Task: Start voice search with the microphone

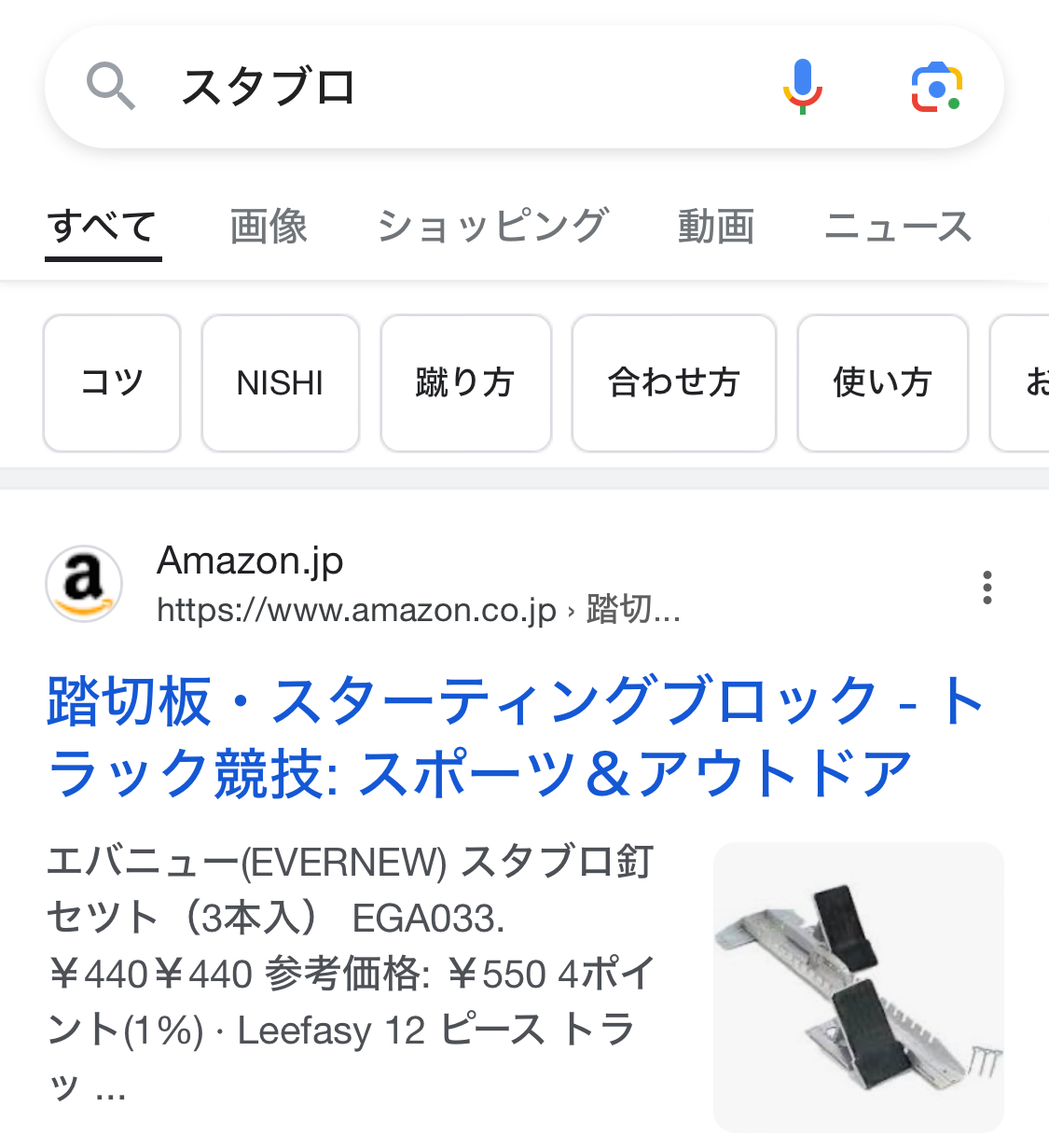Action: click(x=802, y=87)
